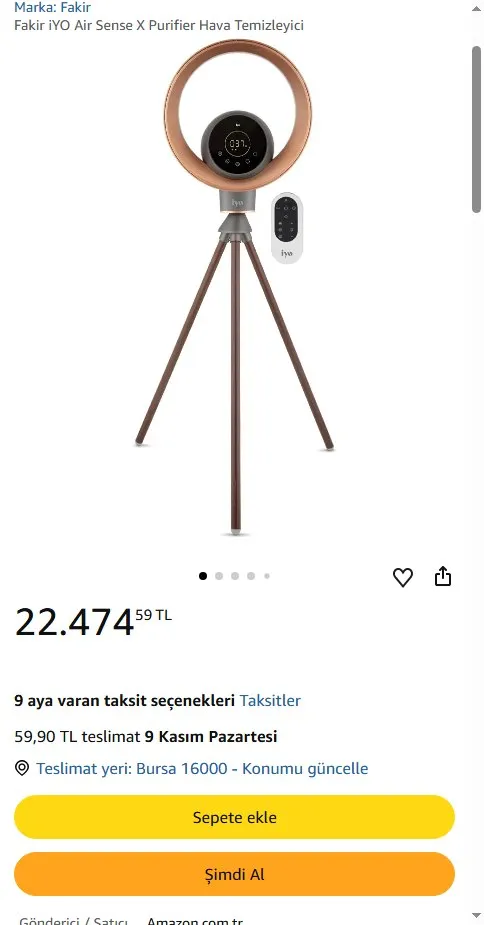The width and height of the screenshot is (484, 925).
Task: Tap Sepete ekle to add to cart
Action: (x=234, y=817)
